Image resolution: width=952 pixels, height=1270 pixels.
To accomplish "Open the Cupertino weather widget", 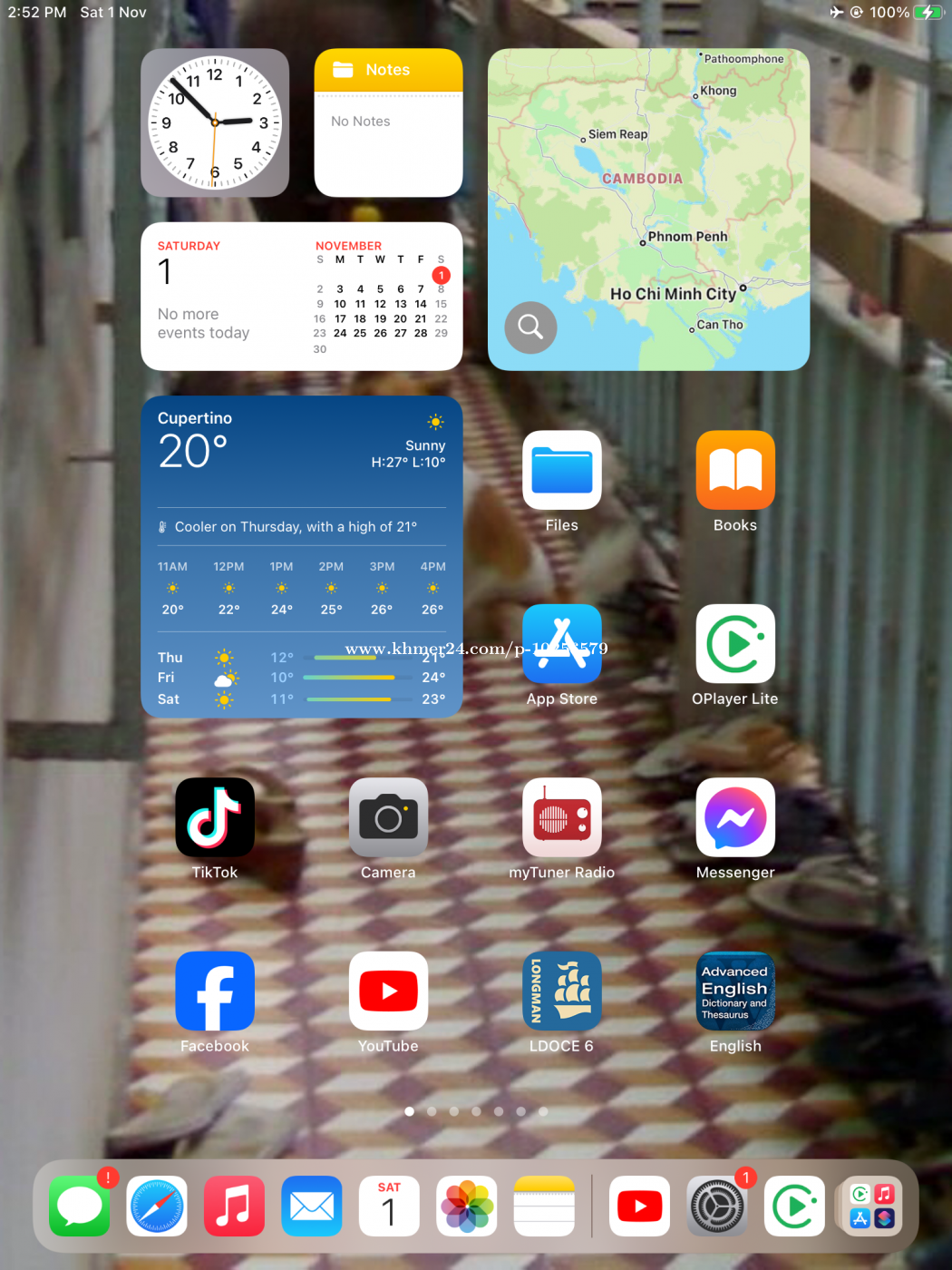I will click(x=301, y=556).
